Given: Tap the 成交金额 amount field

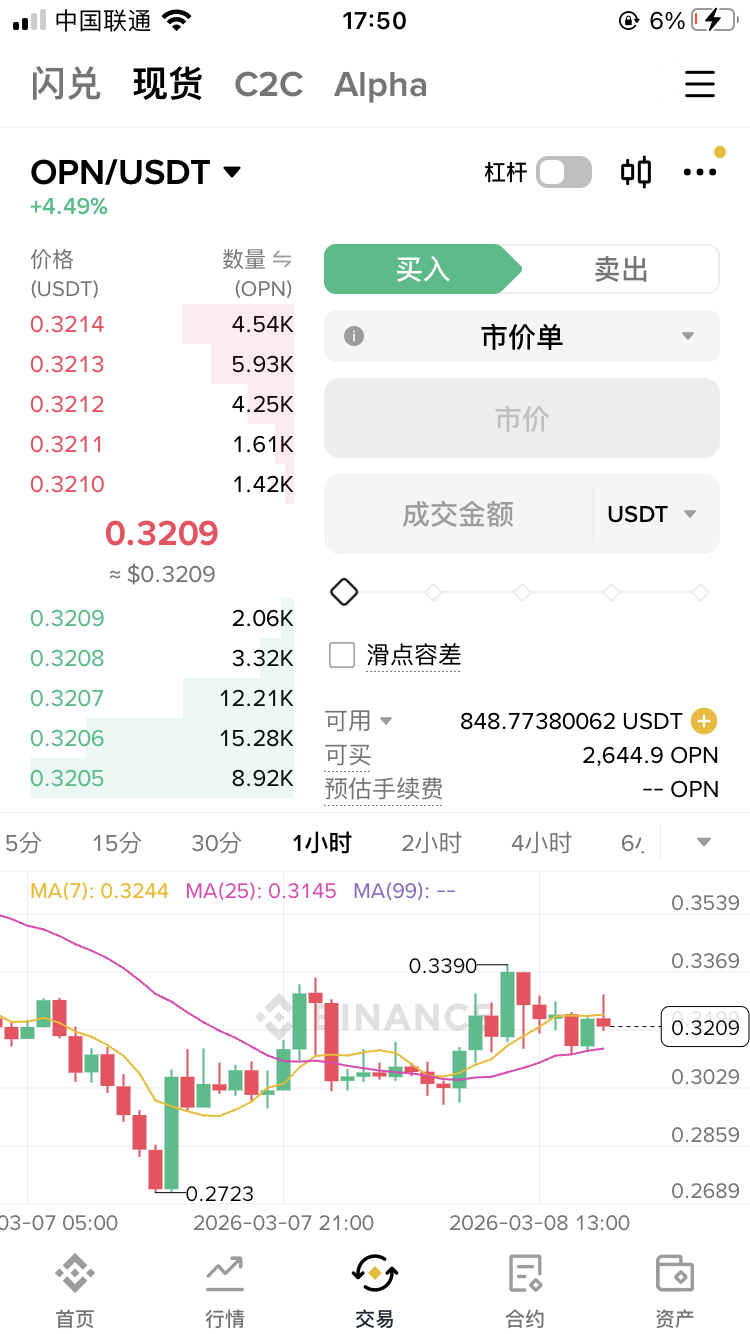Looking at the screenshot, I should click(458, 514).
